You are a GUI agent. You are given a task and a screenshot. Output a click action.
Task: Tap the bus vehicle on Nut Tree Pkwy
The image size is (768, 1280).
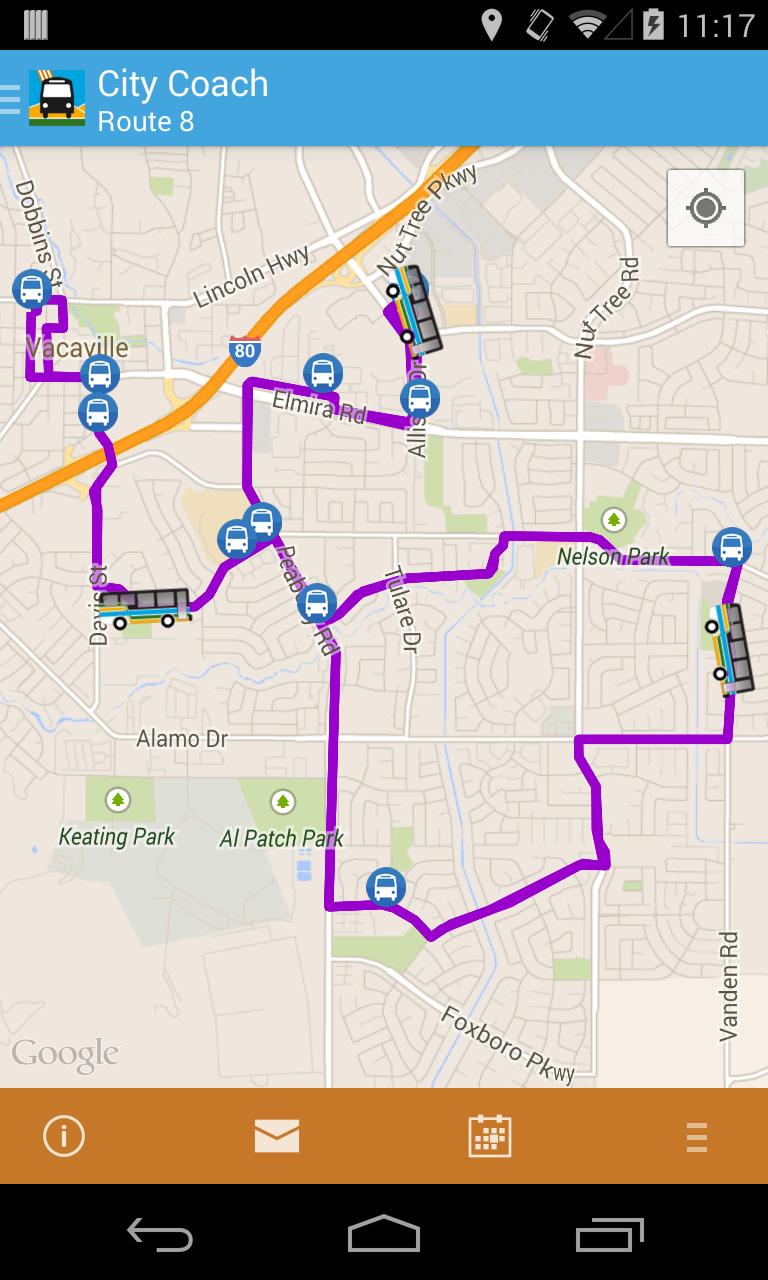pos(414,309)
